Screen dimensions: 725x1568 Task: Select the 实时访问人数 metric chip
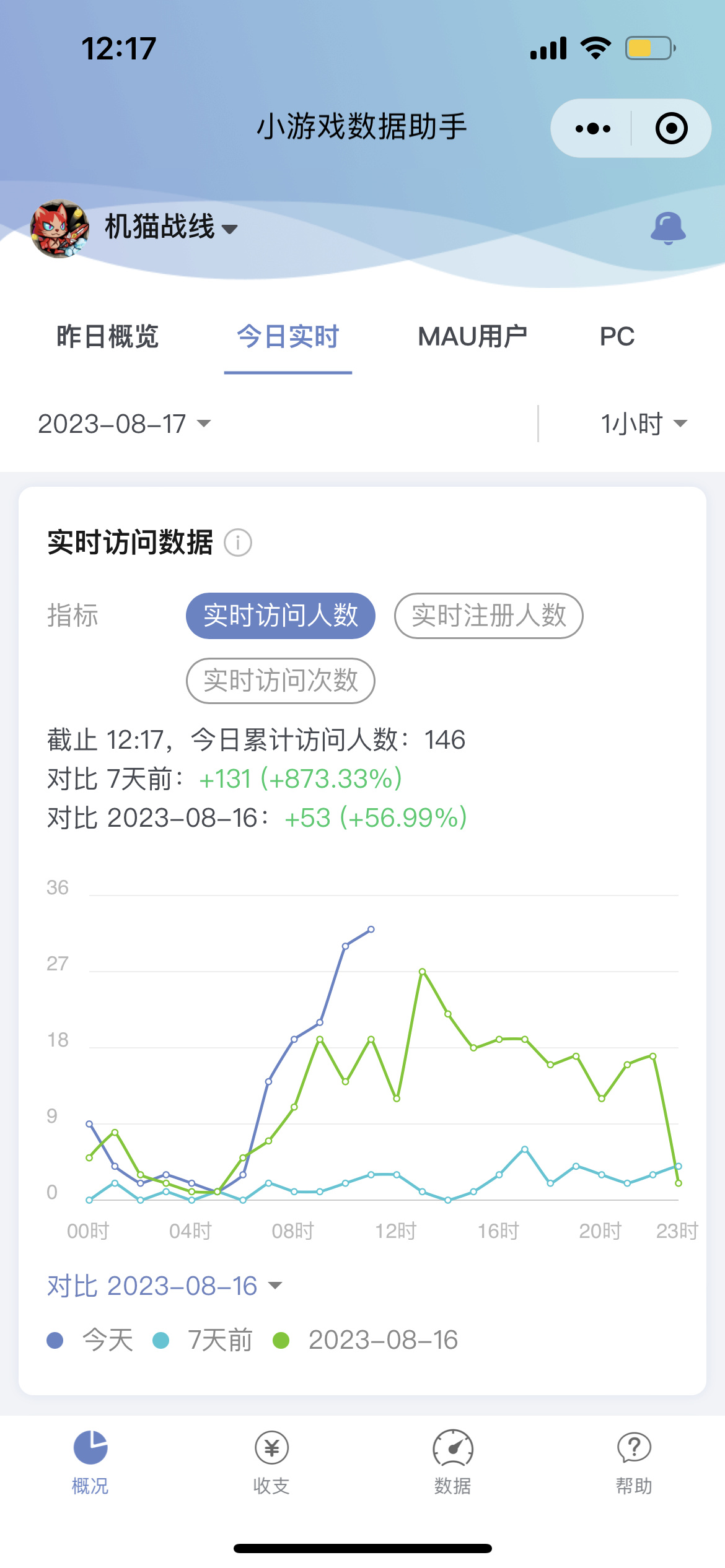(281, 616)
